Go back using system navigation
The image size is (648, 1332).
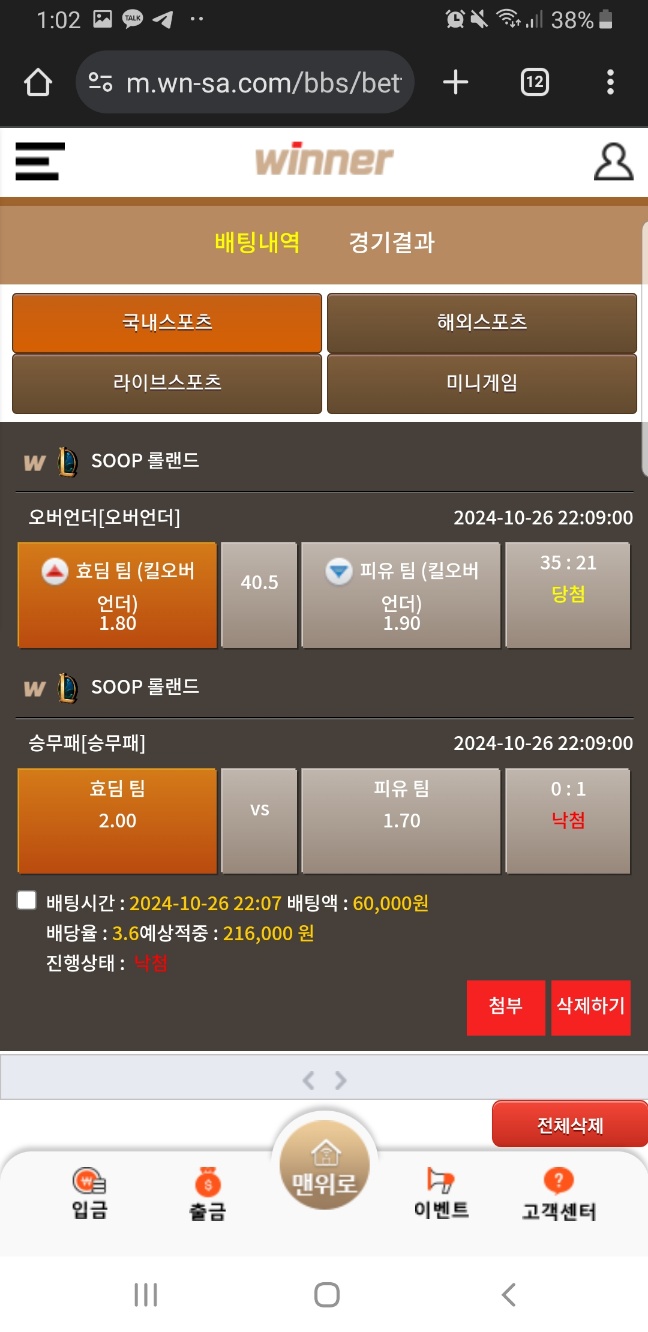point(508,1296)
